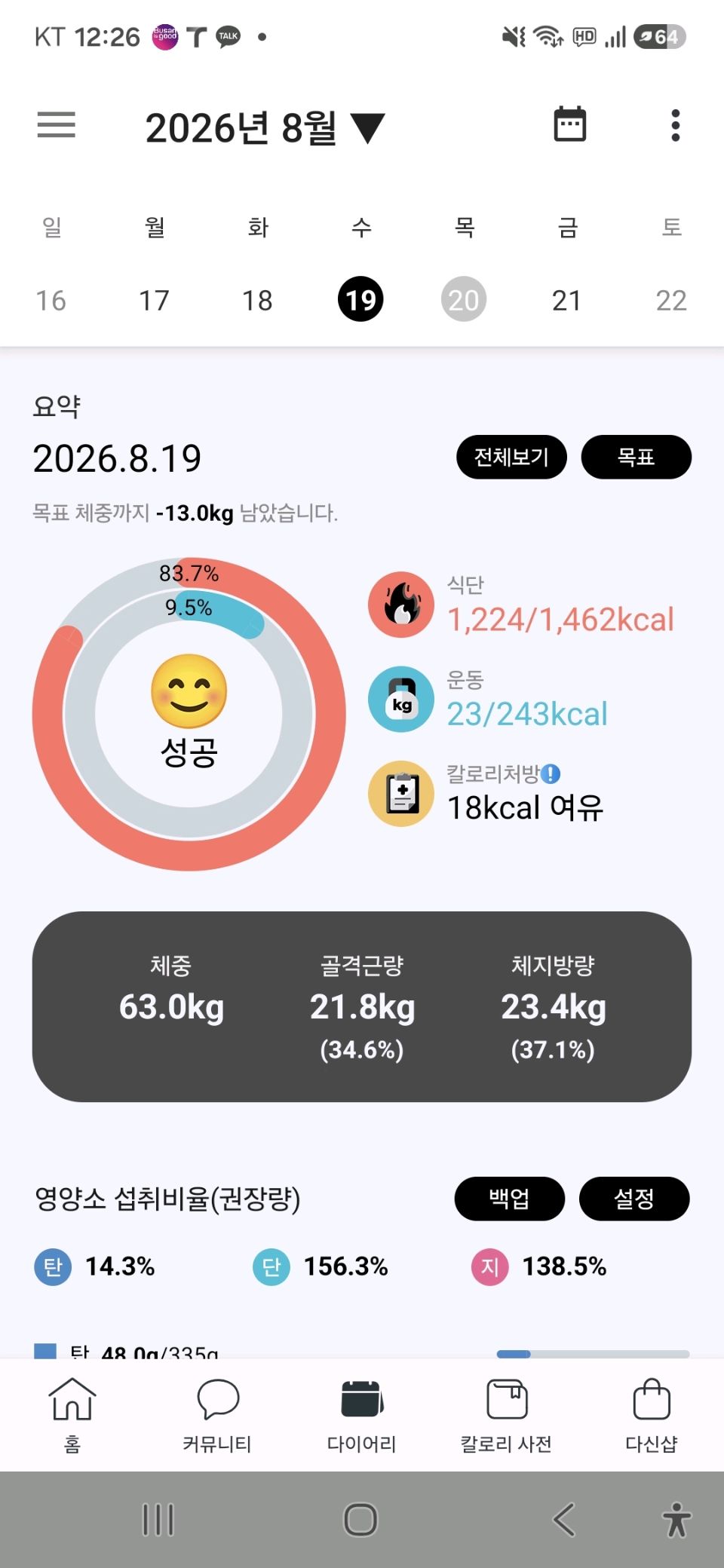Open the hamburger drawer menu
Viewport: 724px width, 1568px height.
57,125
